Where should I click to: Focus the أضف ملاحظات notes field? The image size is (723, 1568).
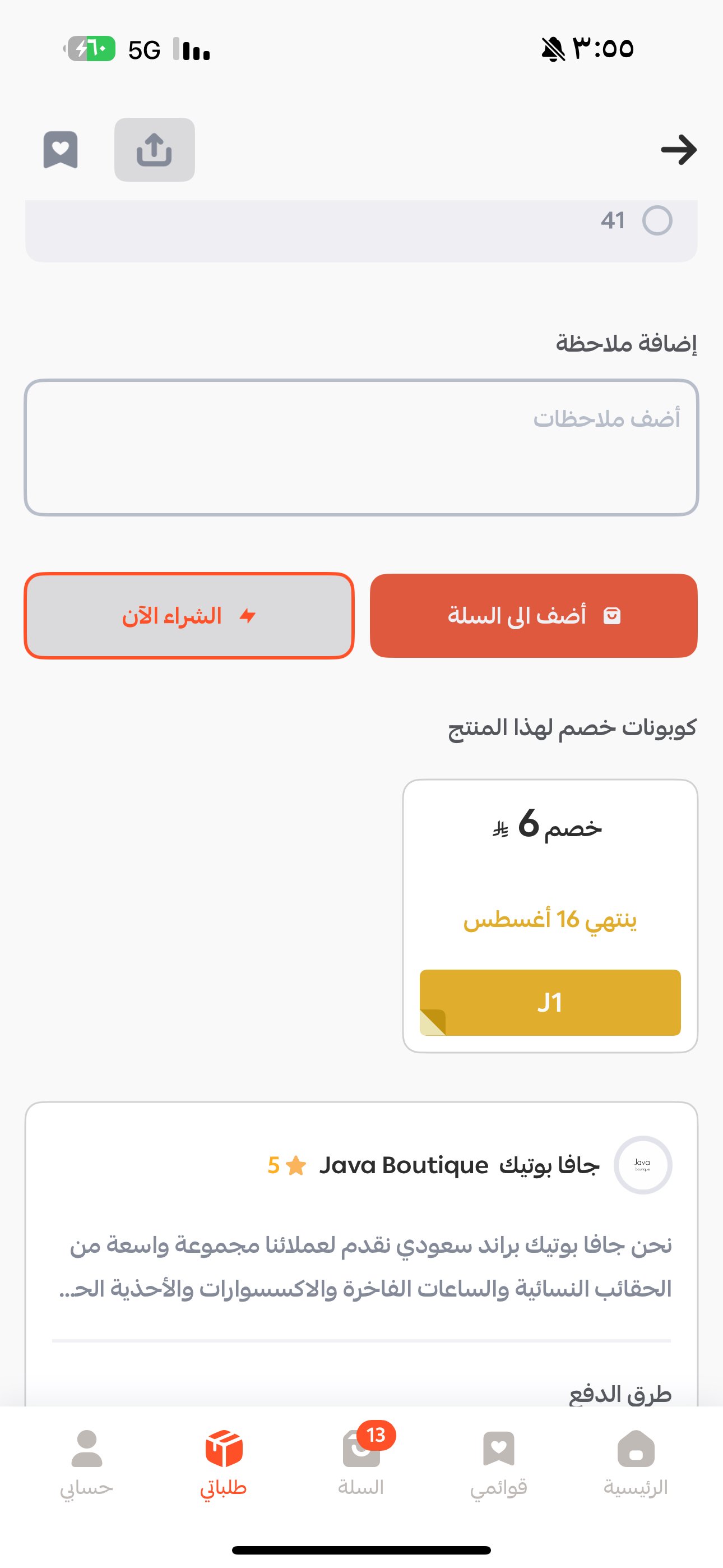click(x=361, y=448)
